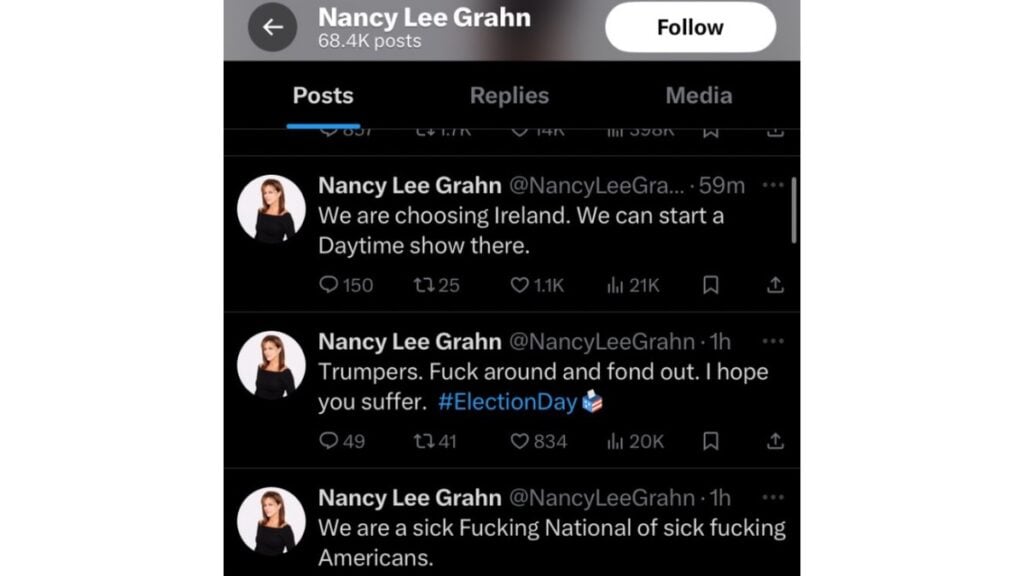Open the #ElectionDay hashtag link
The width and height of the screenshot is (1024, 576).
(508, 402)
